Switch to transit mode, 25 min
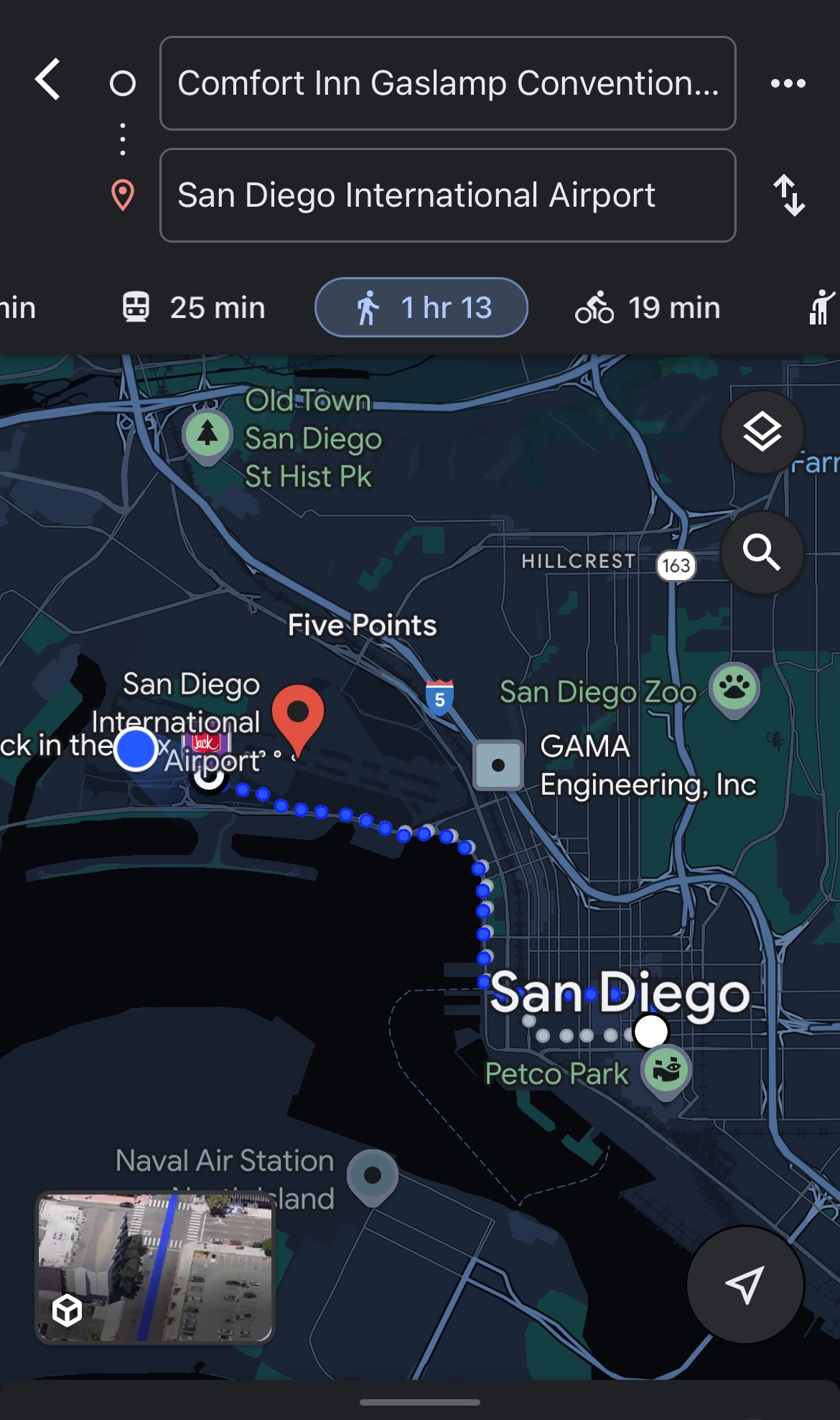The width and height of the screenshot is (840, 1420). pyautogui.click(x=192, y=308)
